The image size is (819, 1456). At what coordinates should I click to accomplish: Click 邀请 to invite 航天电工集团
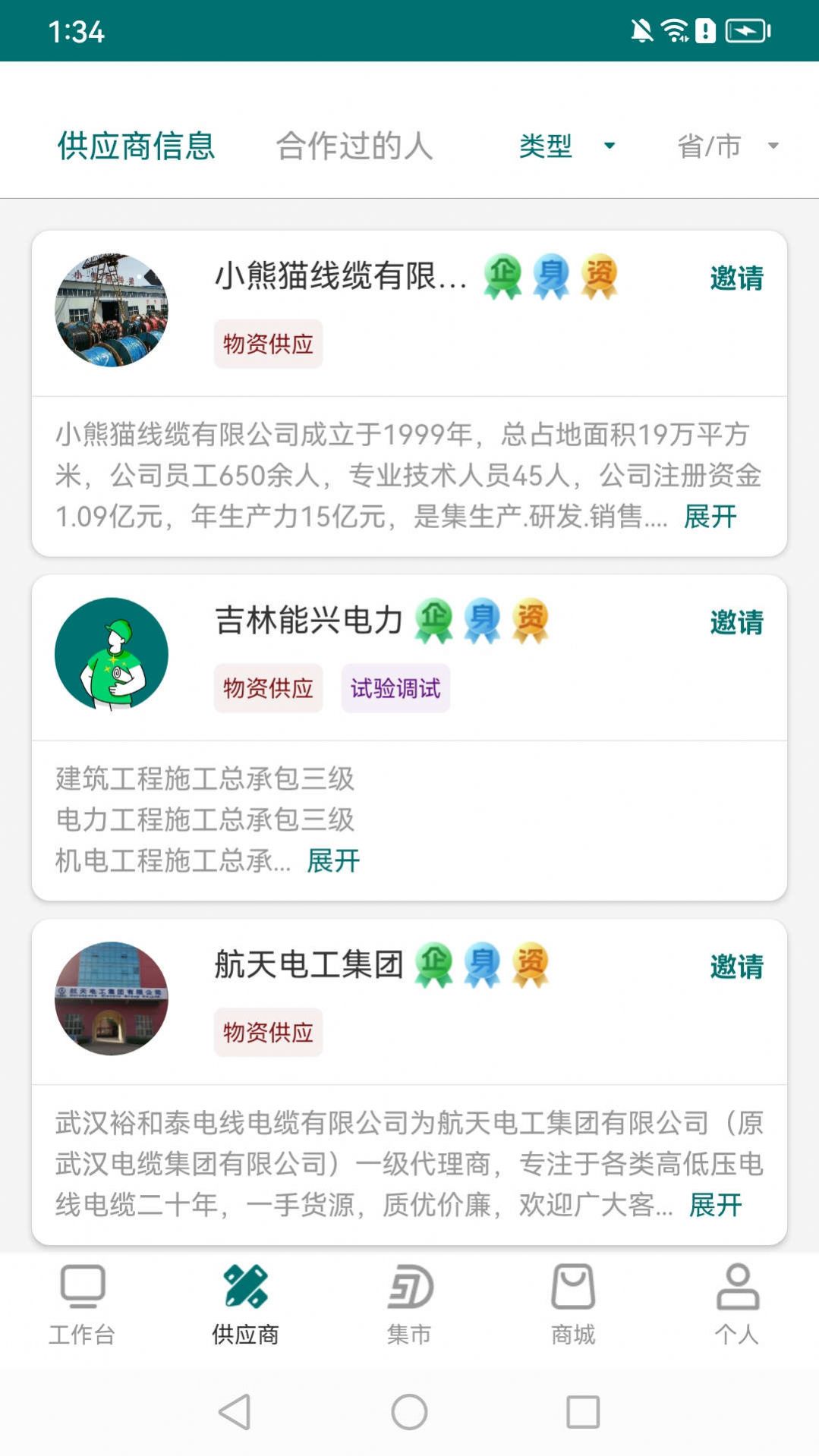tap(737, 967)
